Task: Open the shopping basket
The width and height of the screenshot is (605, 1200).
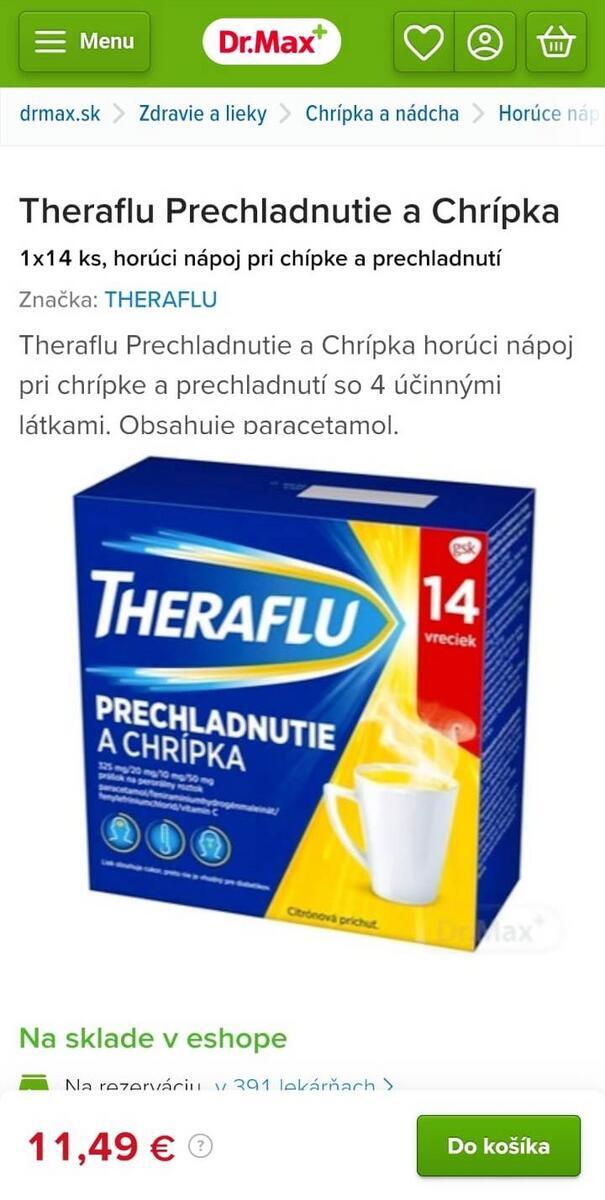Action: click(556, 42)
